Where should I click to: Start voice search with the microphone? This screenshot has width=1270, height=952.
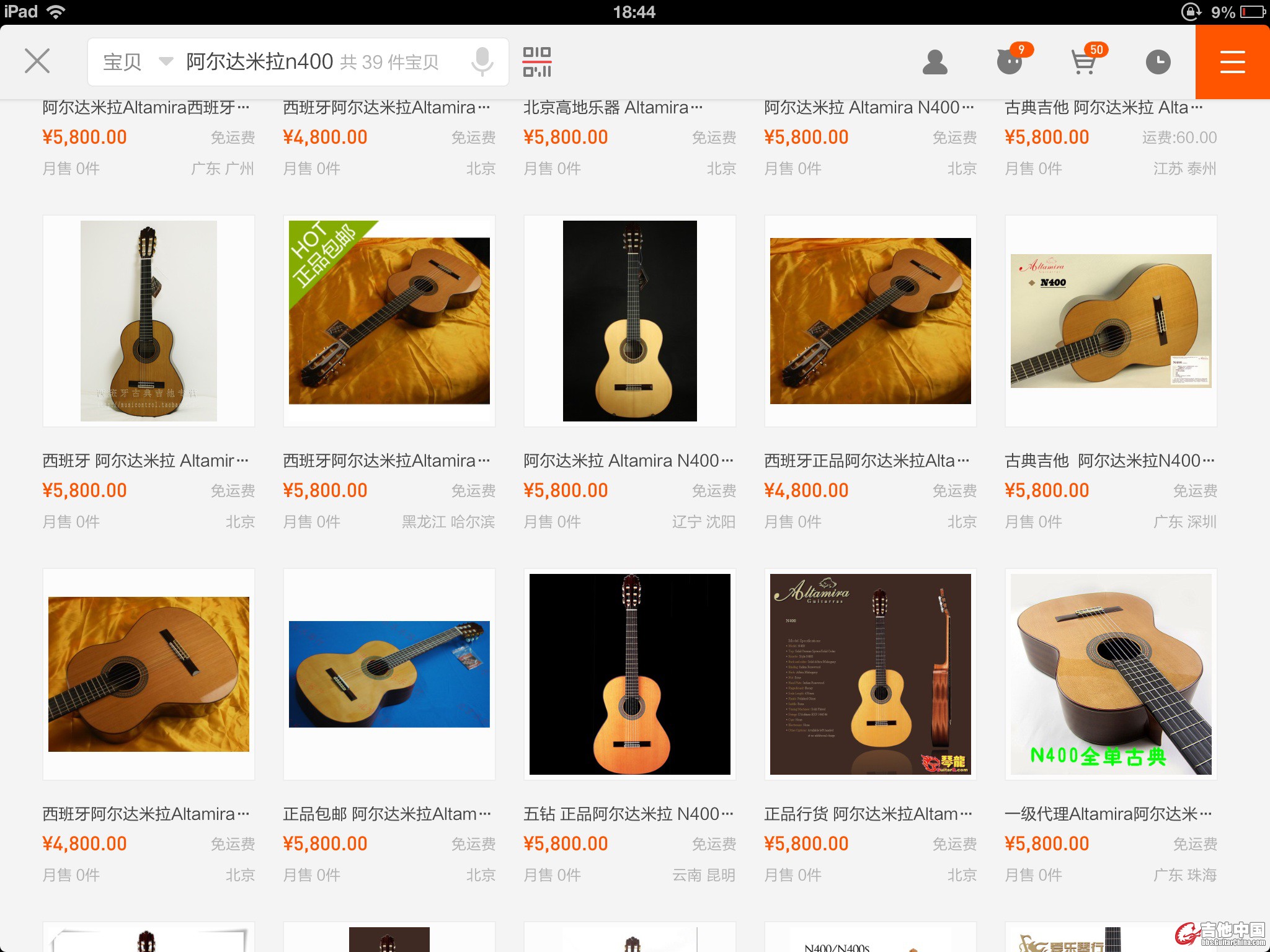point(482,61)
